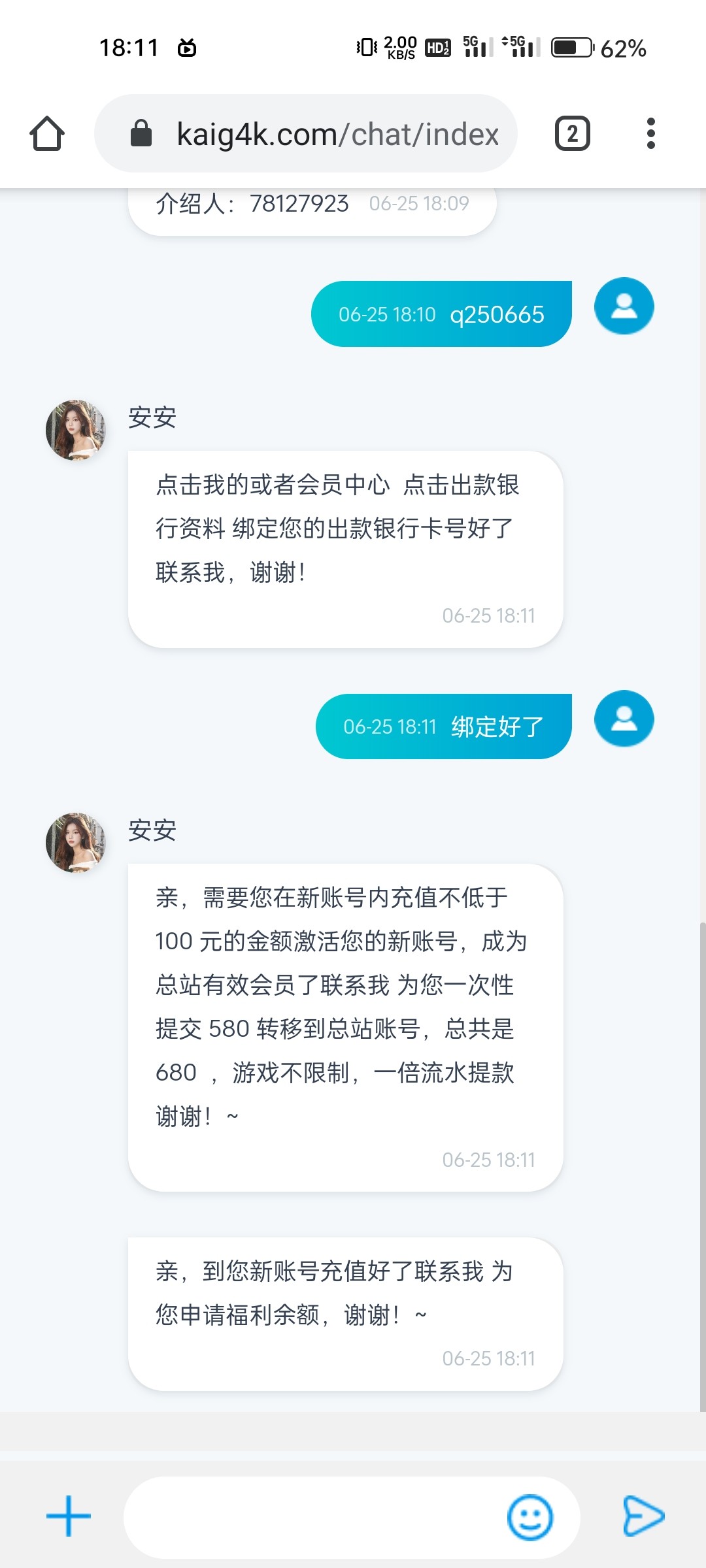Tap your own blue user avatar

pyautogui.click(x=623, y=307)
